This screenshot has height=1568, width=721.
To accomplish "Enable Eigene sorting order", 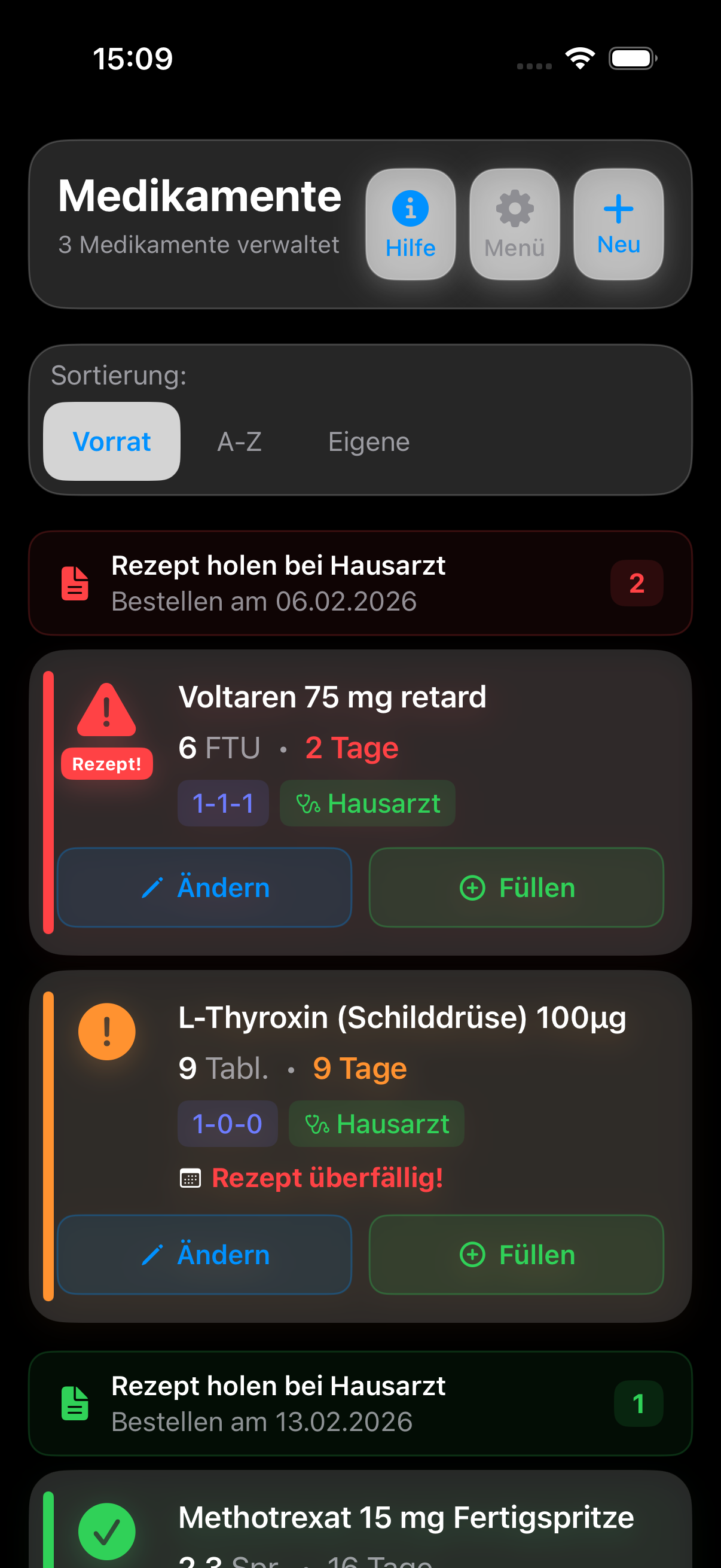I will point(368,442).
